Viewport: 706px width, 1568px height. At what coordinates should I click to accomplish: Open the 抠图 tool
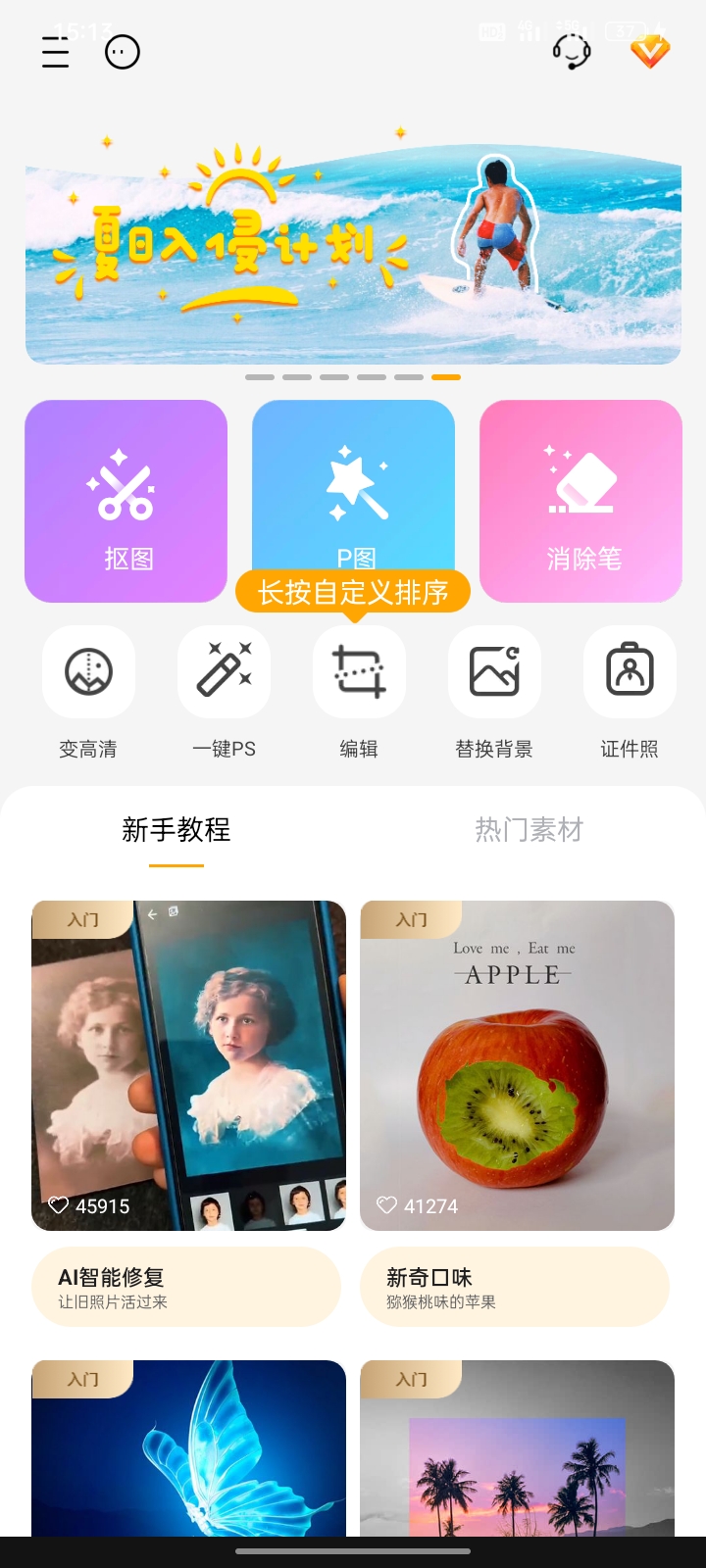pos(126,501)
